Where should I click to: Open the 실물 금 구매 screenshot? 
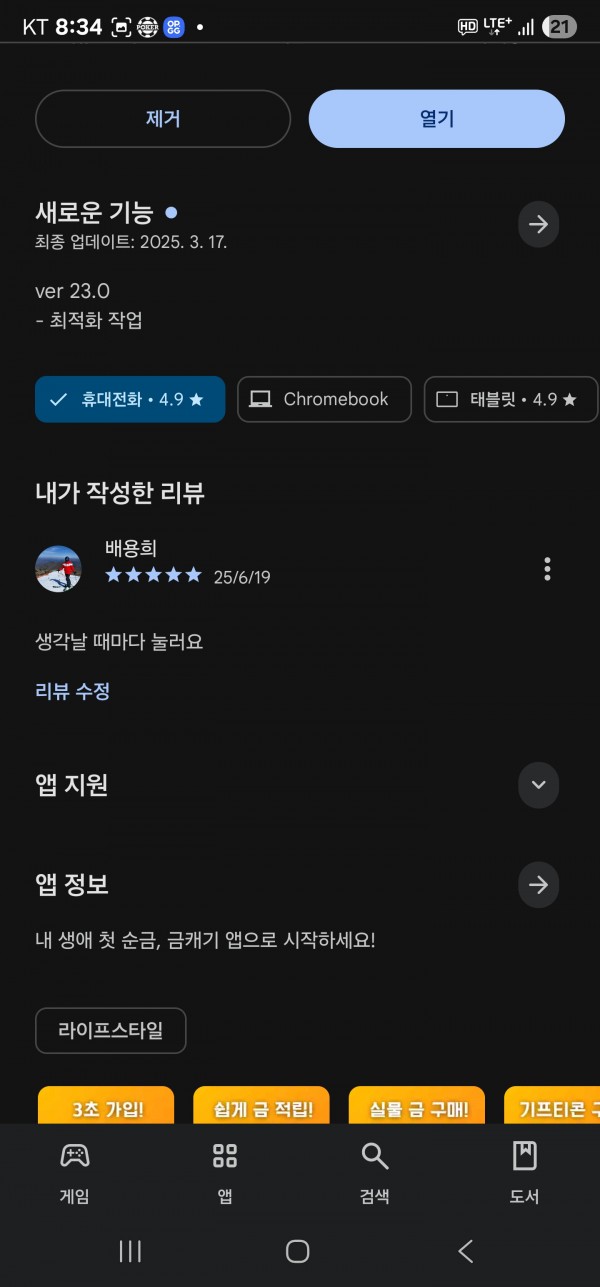[x=417, y=1105]
